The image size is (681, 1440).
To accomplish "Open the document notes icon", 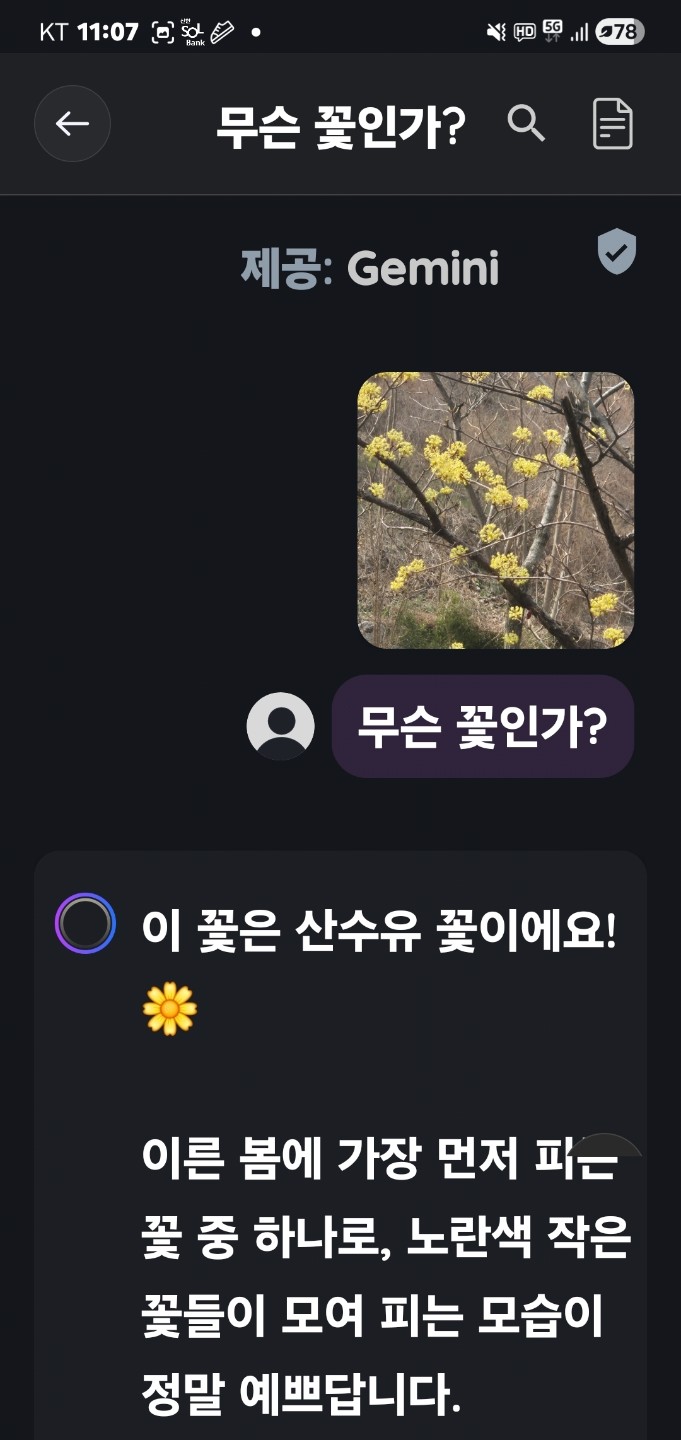I will (x=612, y=124).
